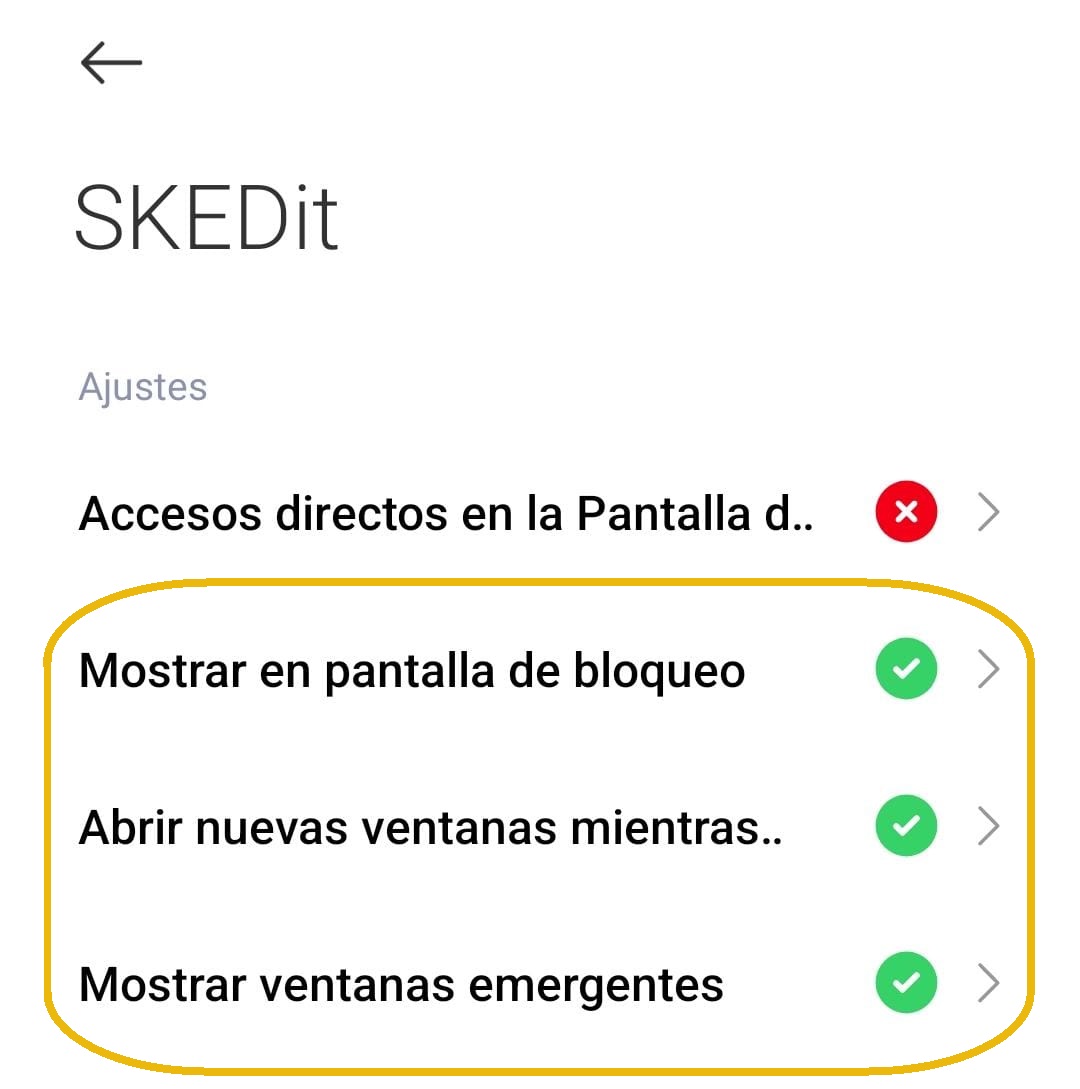
Task: Open Mostrar ventanas emergentes permission
Action: pos(401,985)
